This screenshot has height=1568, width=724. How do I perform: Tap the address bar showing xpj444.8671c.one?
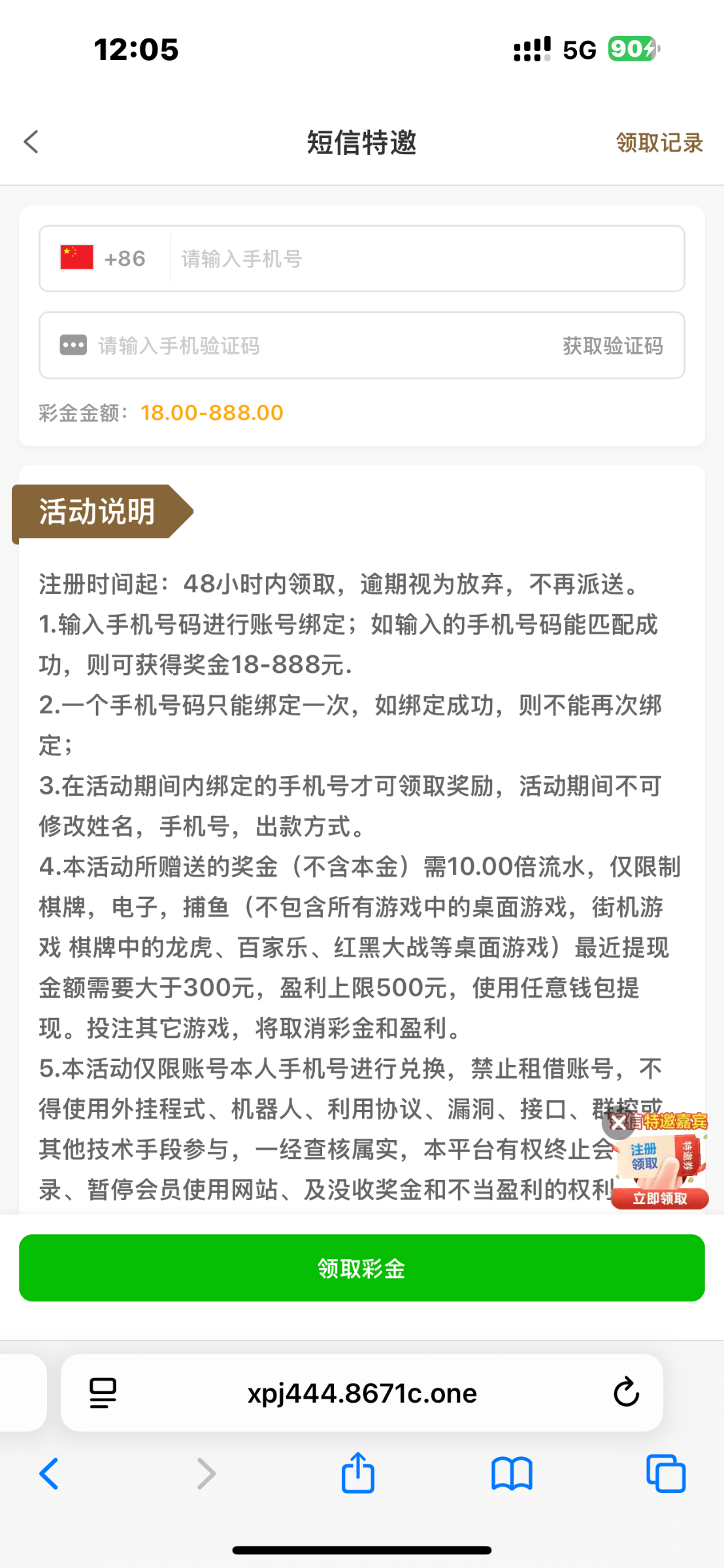(363, 1392)
